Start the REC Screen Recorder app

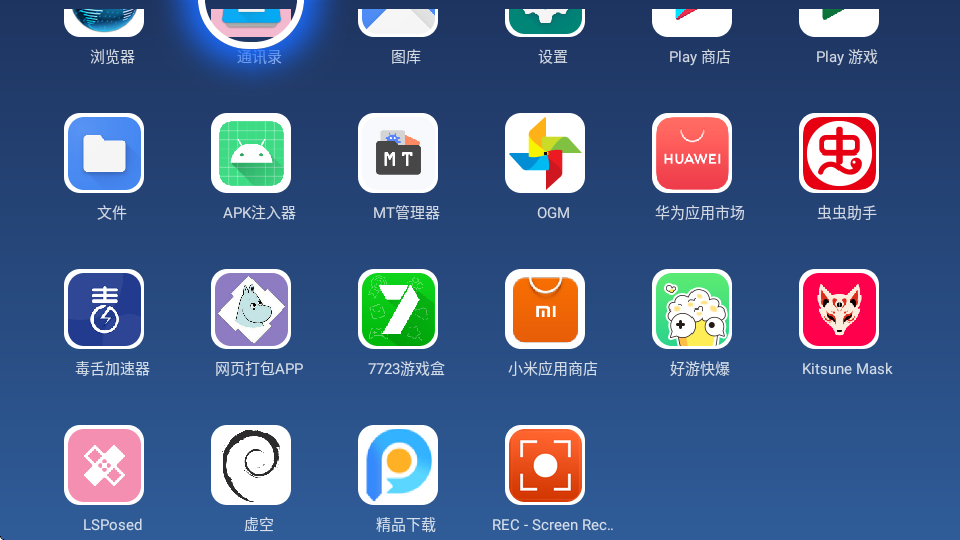click(545, 465)
